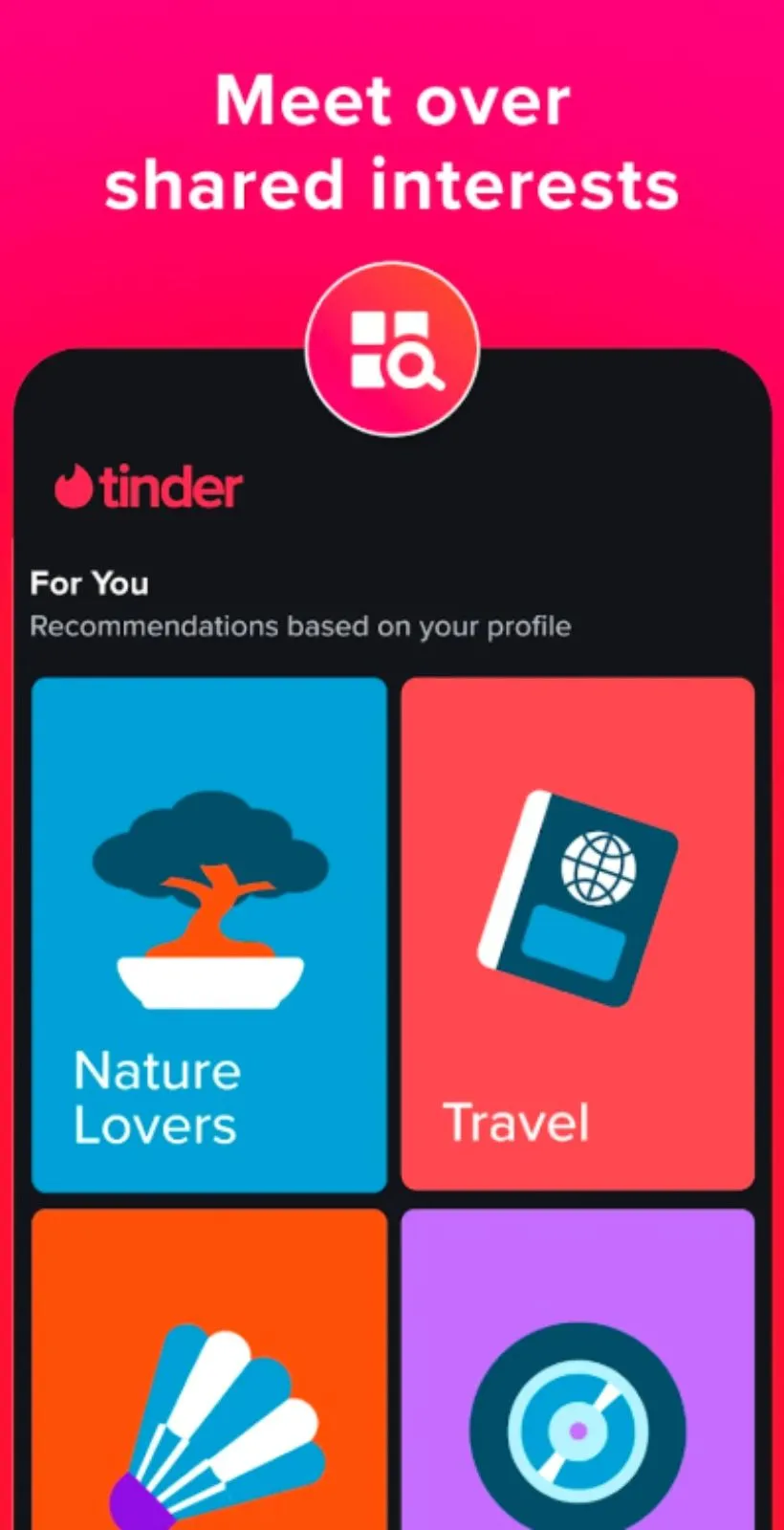Tap the Travel label text
Image resolution: width=784 pixels, height=1530 pixels.
tap(514, 1121)
